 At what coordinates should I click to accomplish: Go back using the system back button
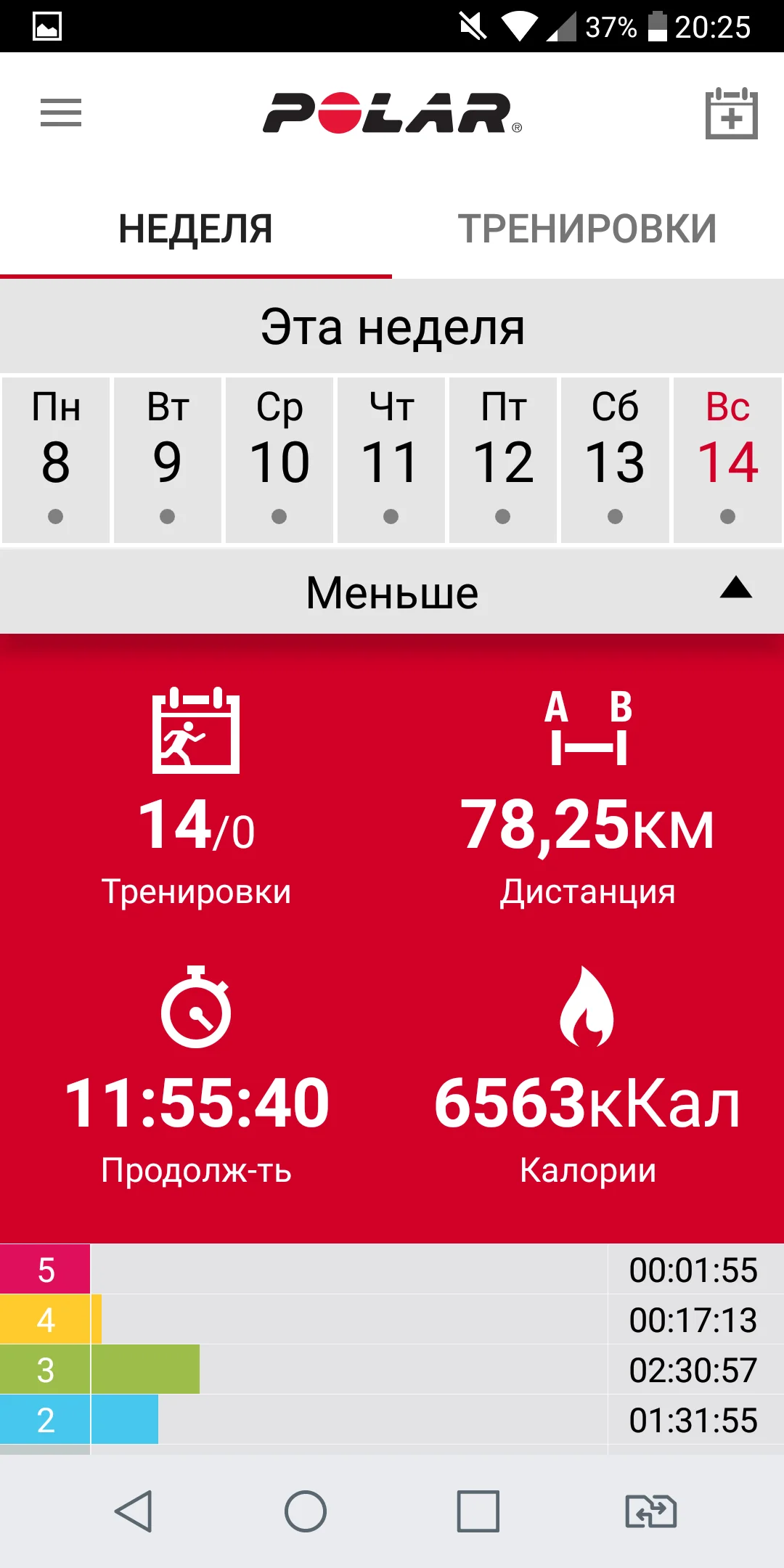134,1511
